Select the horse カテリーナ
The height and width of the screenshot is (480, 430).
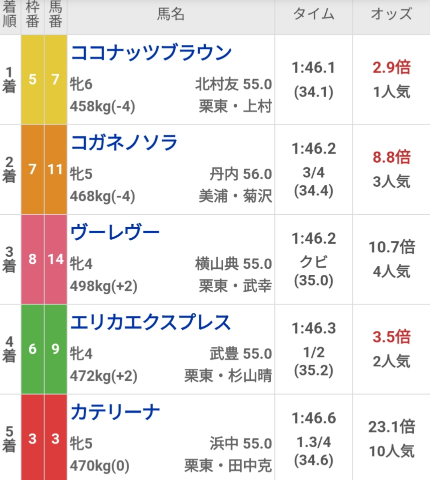click(x=115, y=412)
